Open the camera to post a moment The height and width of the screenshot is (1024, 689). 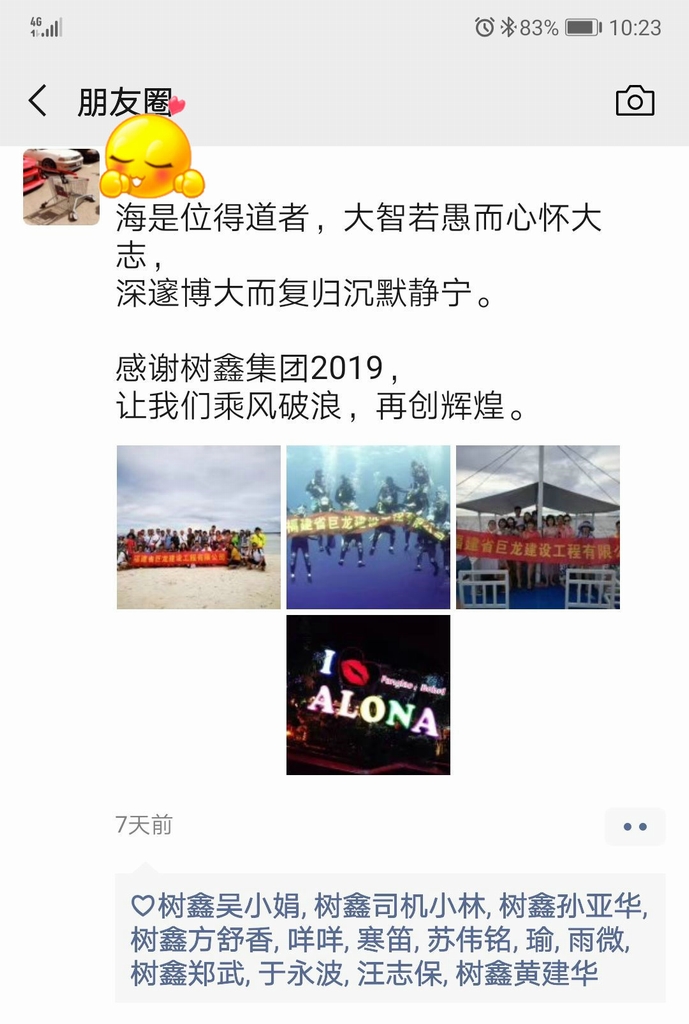pyautogui.click(x=634, y=101)
